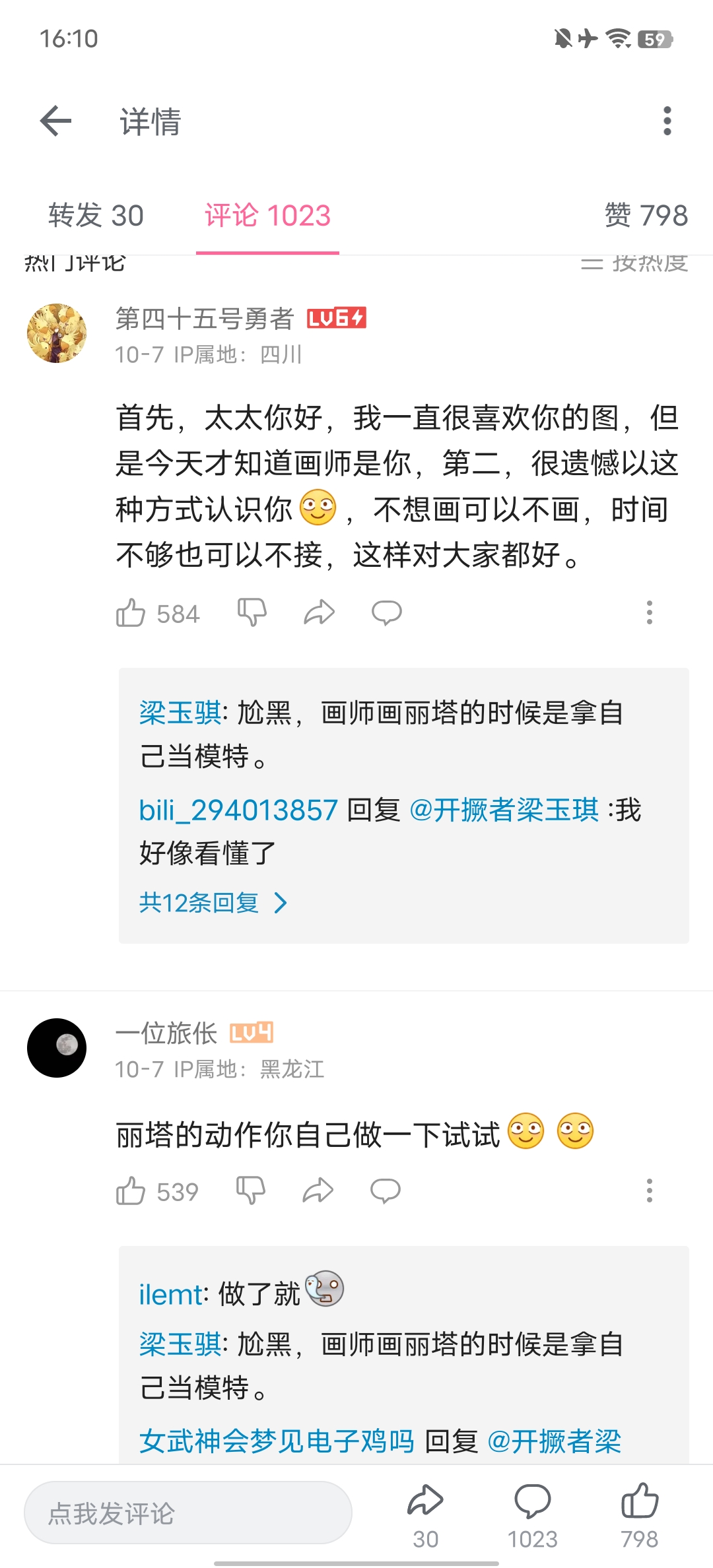
Task: Share 第四十五号勇者's comment
Action: point(320,613)
